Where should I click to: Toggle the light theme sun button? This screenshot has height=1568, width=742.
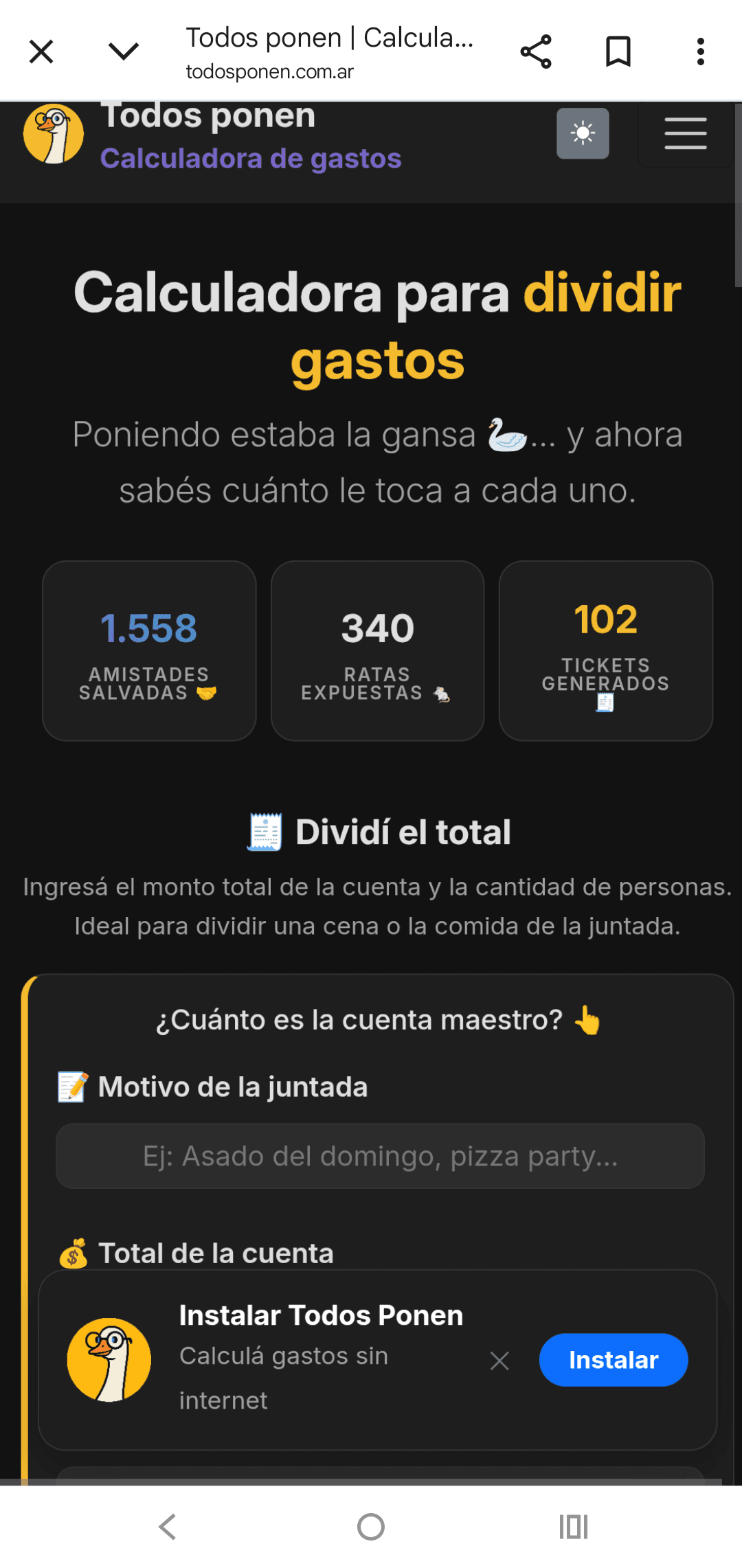point(583,133)
